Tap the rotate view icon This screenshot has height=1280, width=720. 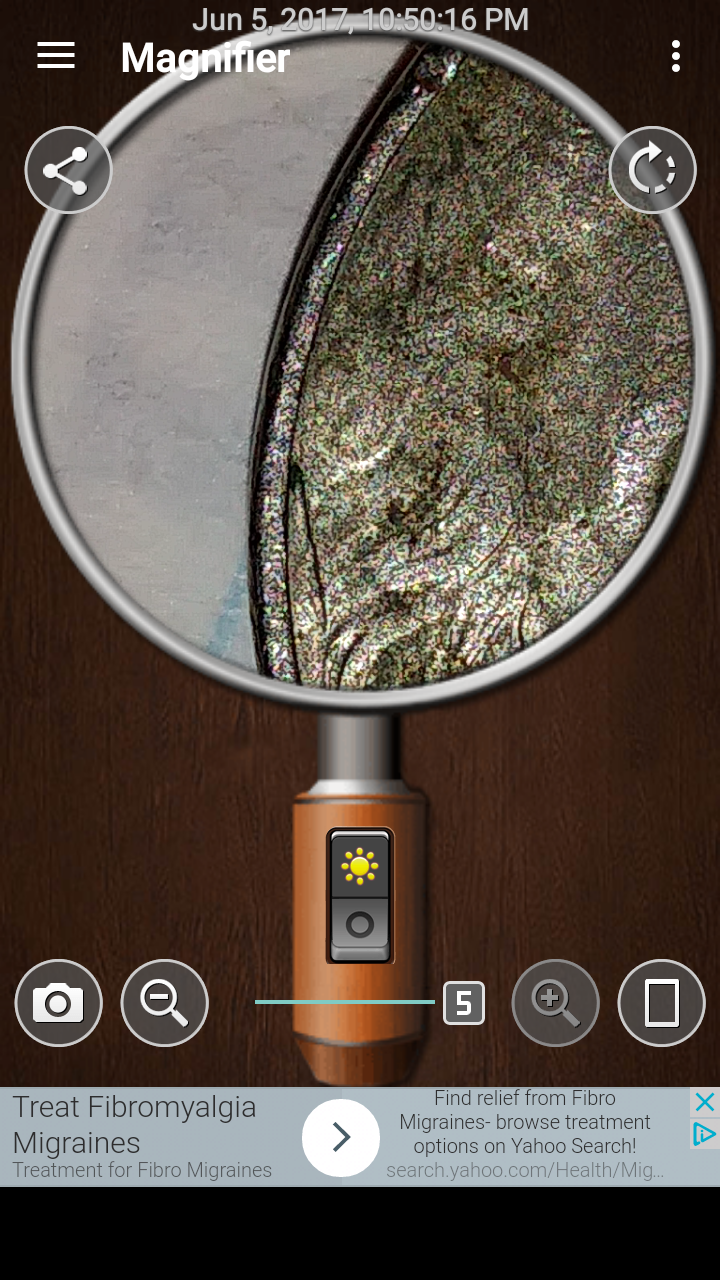(x=652, y=170)
